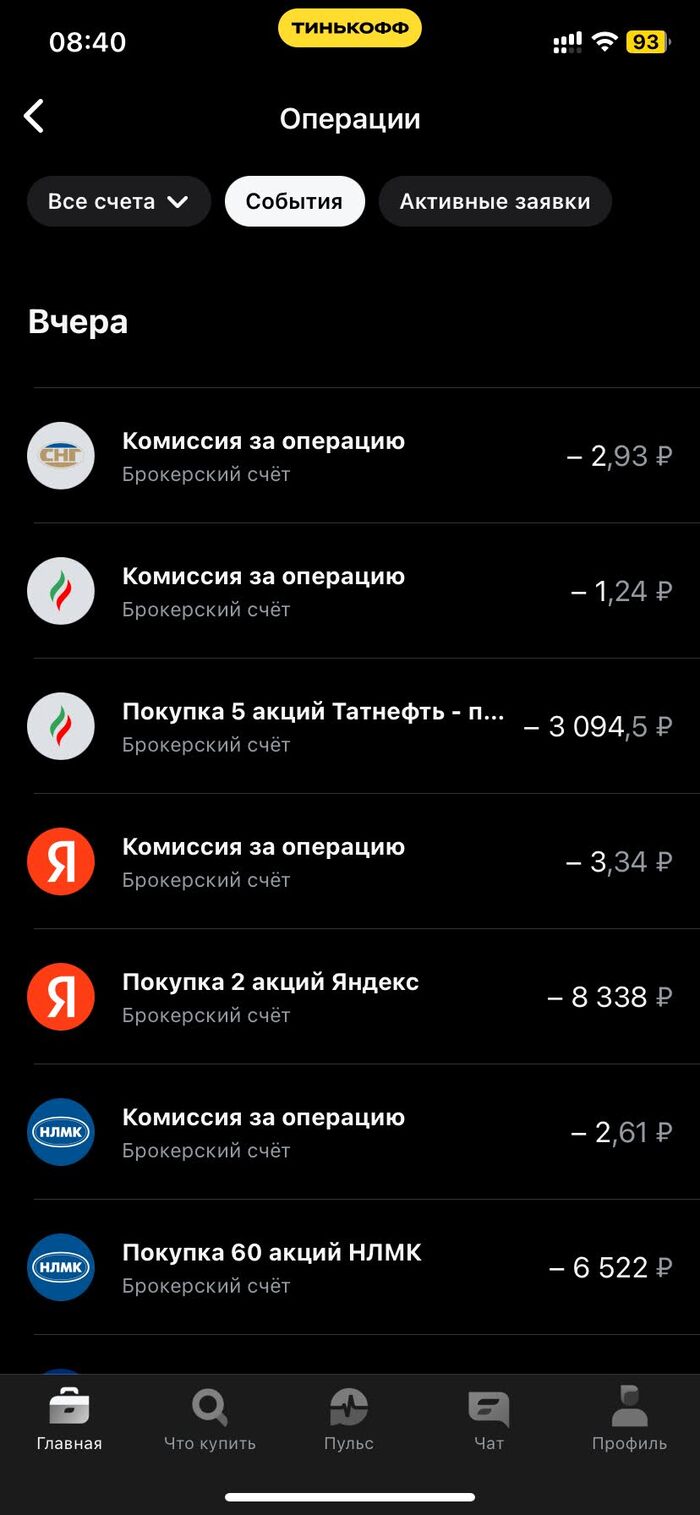Switch to Активные заявки chip

(495, 201)
